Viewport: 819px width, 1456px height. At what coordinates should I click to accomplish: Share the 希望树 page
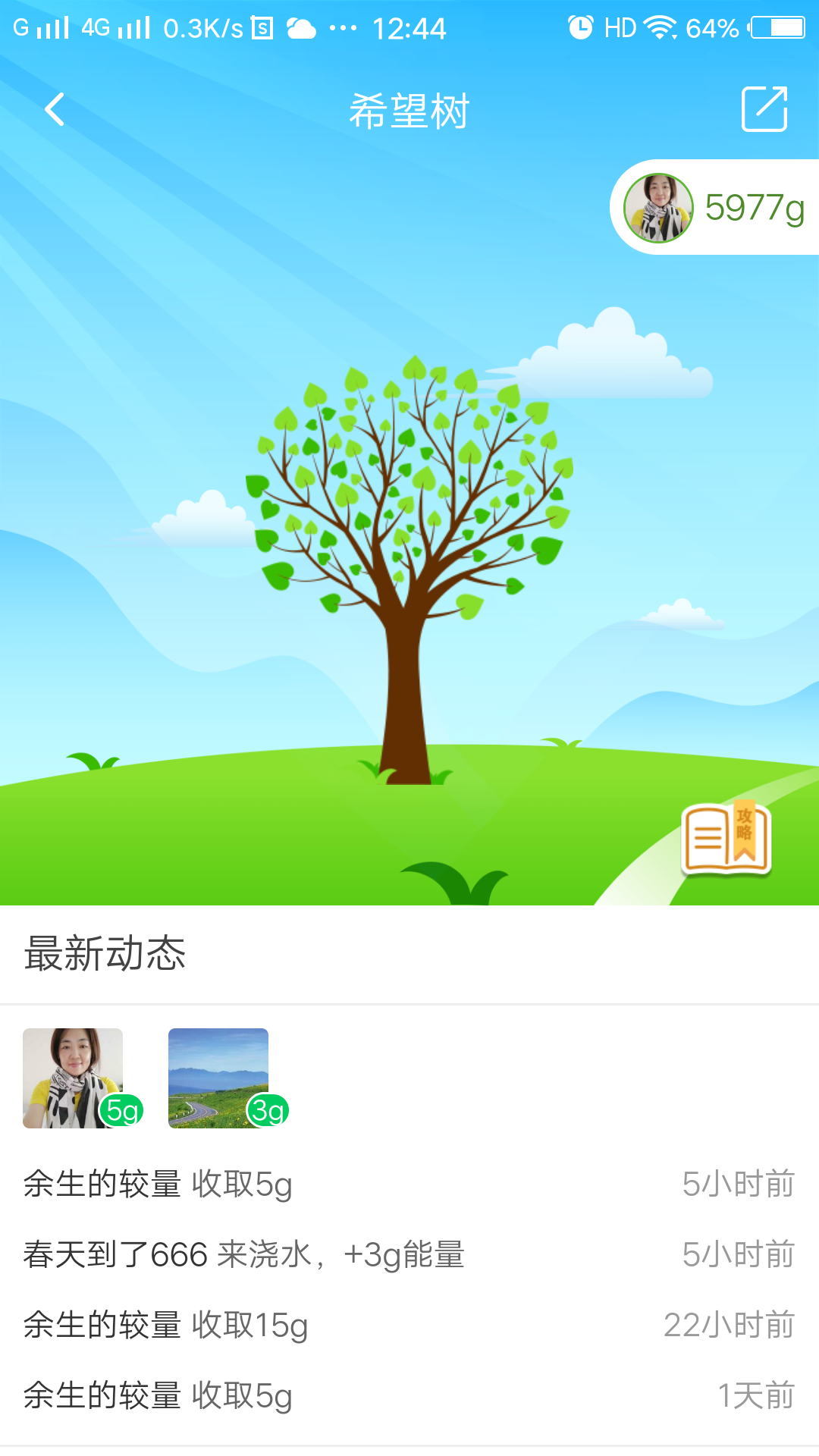pos(764,110)
